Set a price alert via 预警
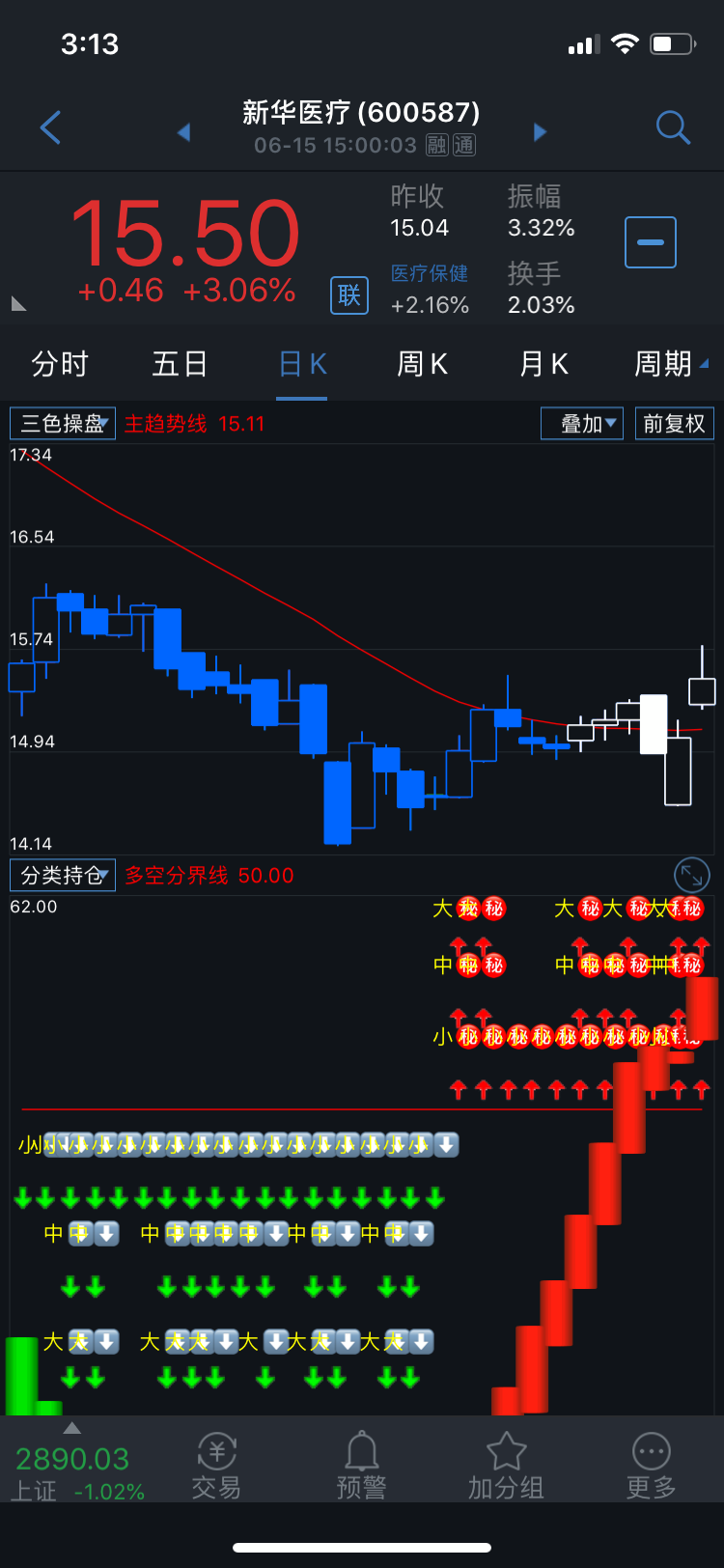724x1568 pixels. click(361, 1466)
